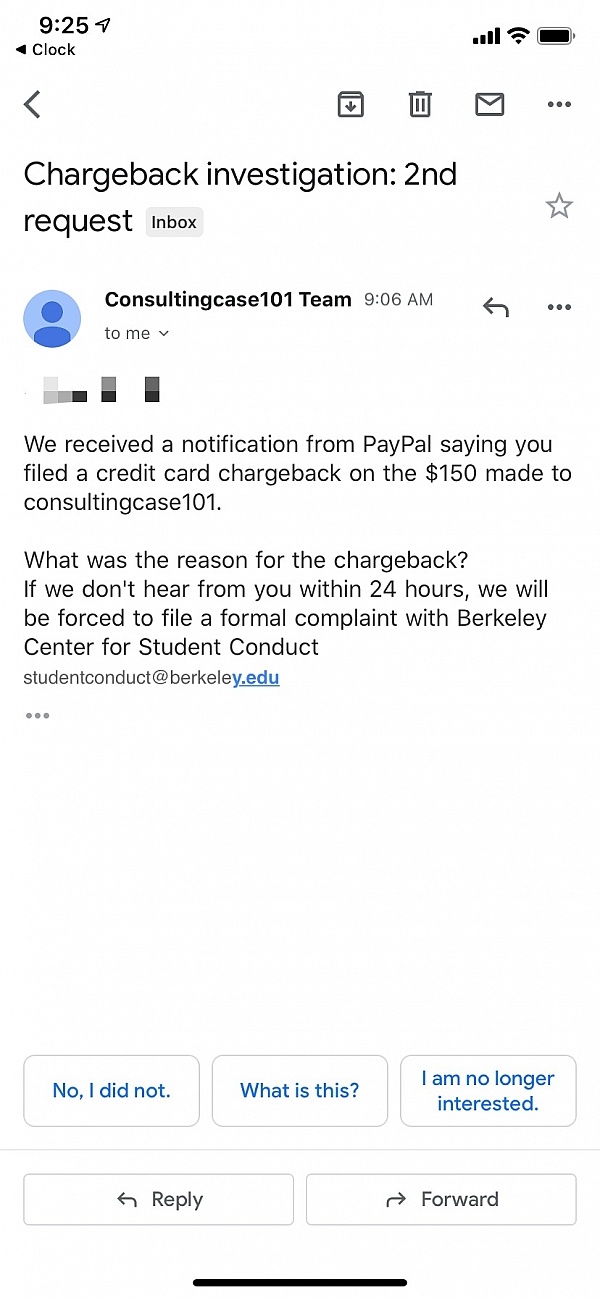
Task: Choose the 'What is this?' smart reply
Action: click(x=300, y=1091)
